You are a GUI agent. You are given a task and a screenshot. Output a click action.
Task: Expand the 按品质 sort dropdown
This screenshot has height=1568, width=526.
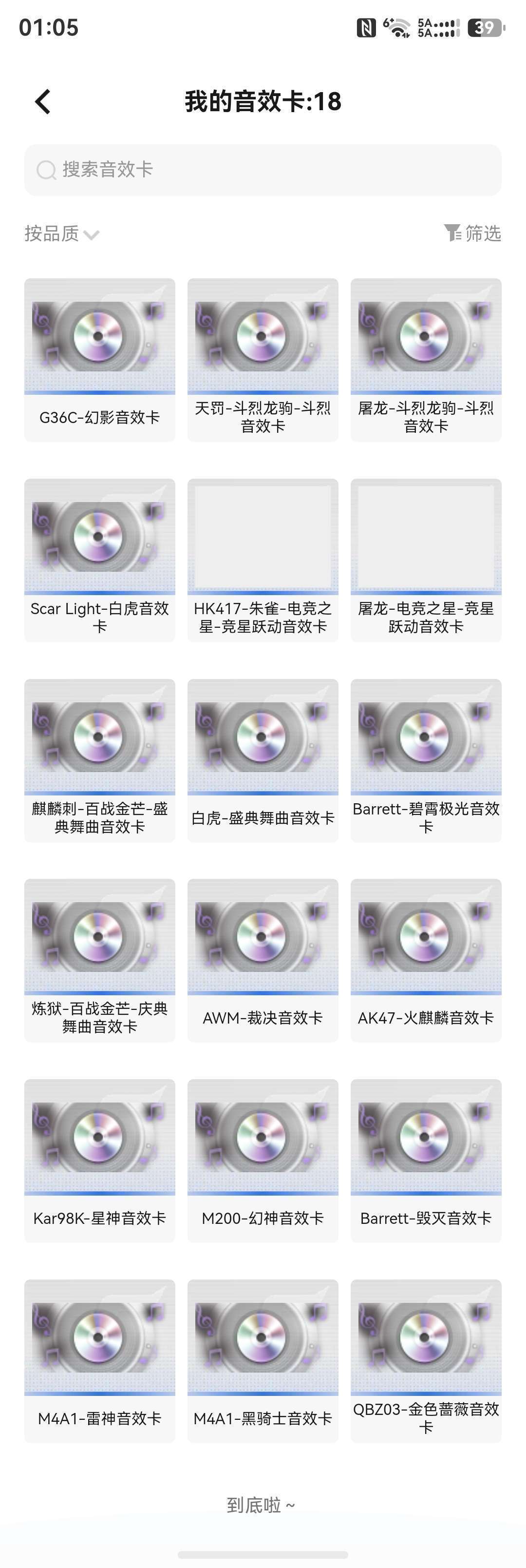point(61,234)
